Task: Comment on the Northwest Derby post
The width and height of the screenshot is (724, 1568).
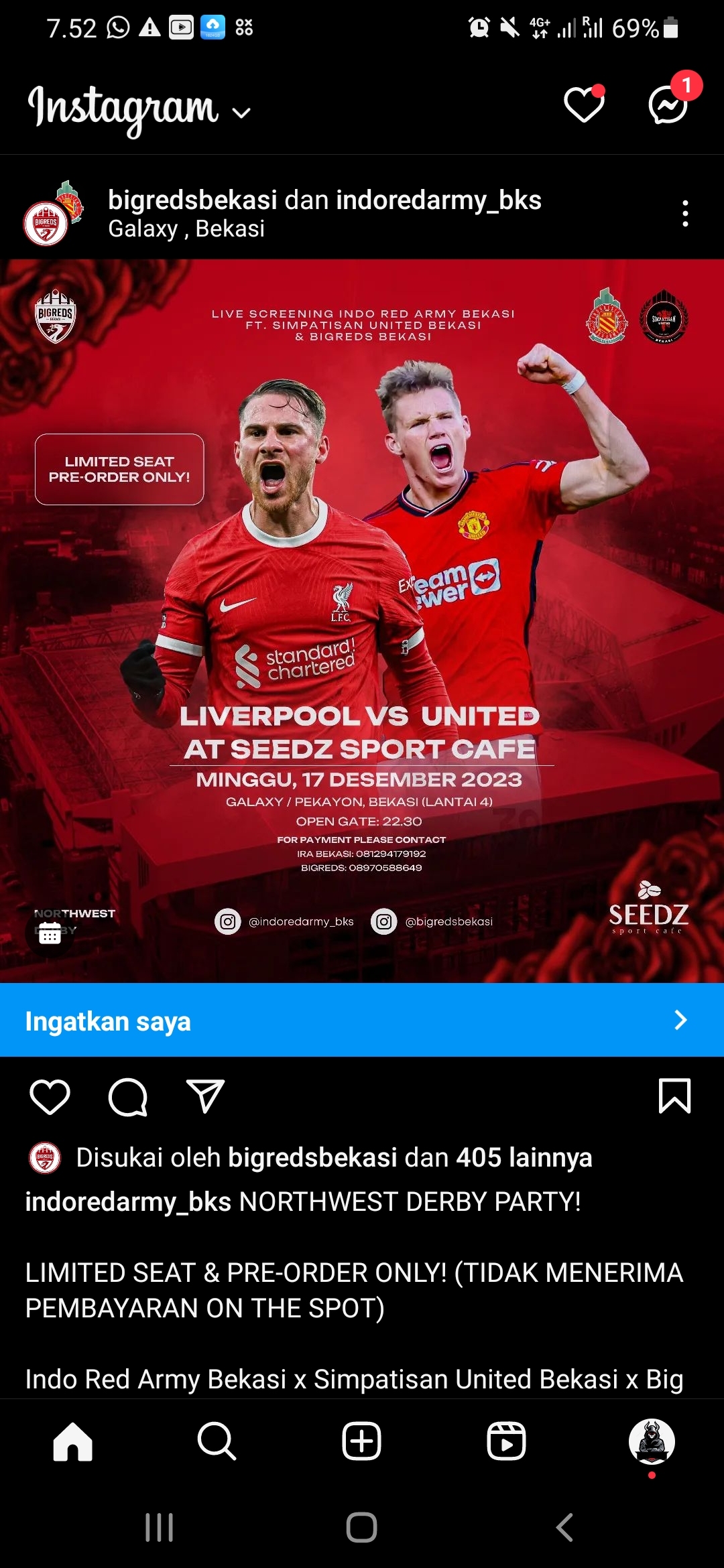Action: click(x=127, y=1097)
